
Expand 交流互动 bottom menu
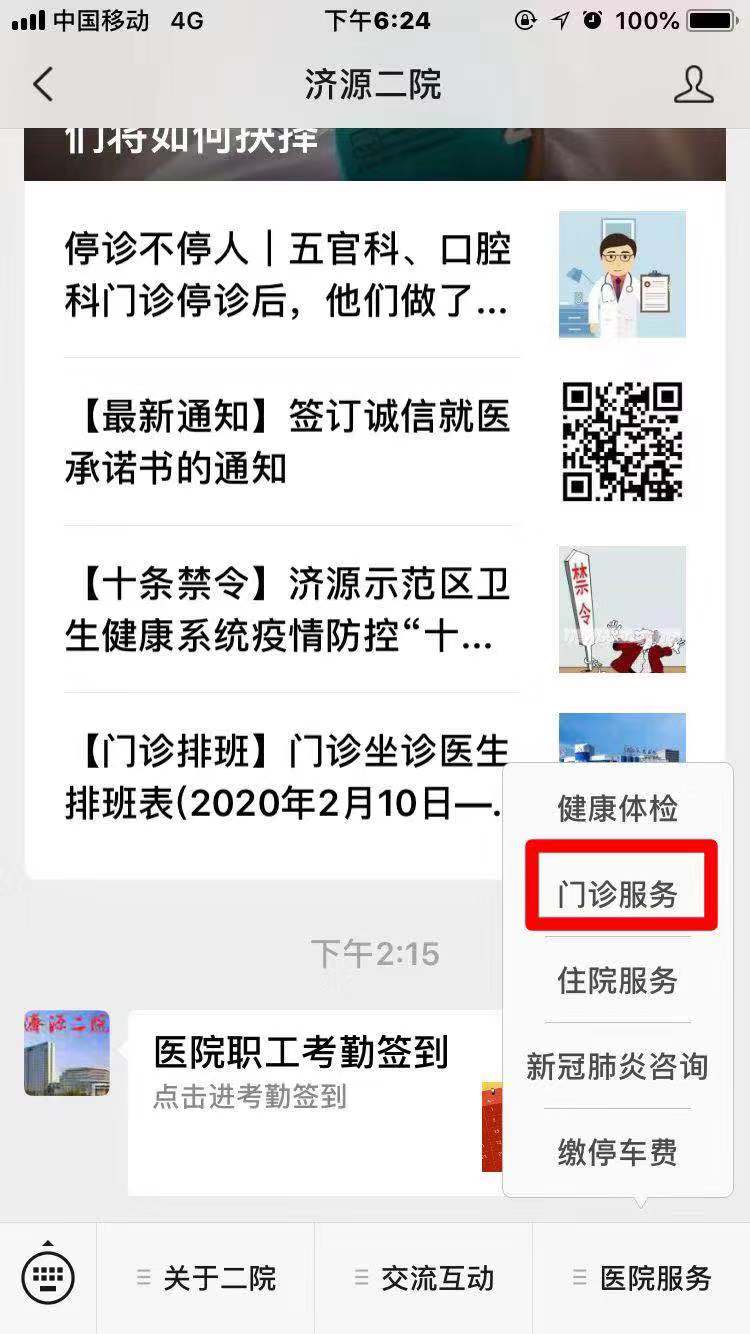point(424,1278)
